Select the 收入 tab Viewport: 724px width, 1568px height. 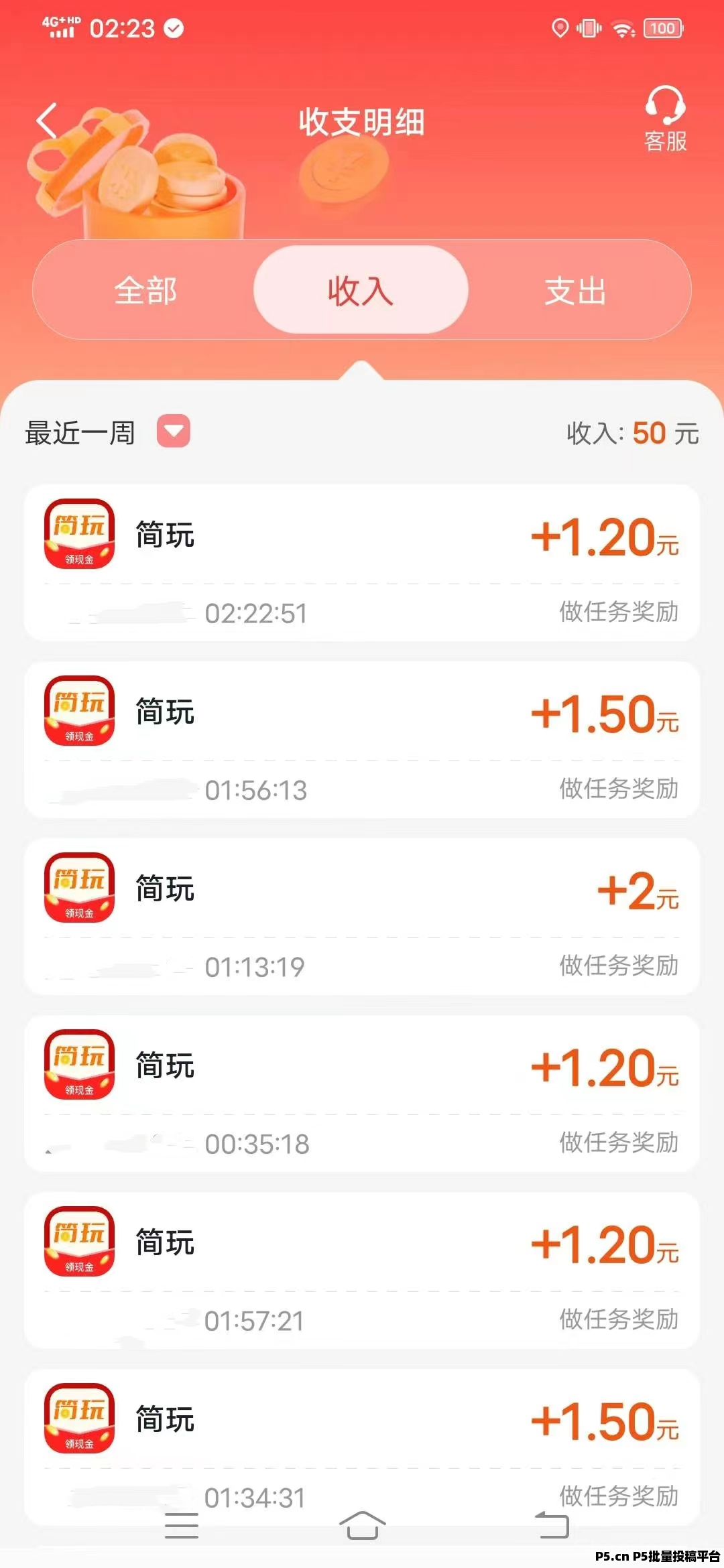(361, 291)
